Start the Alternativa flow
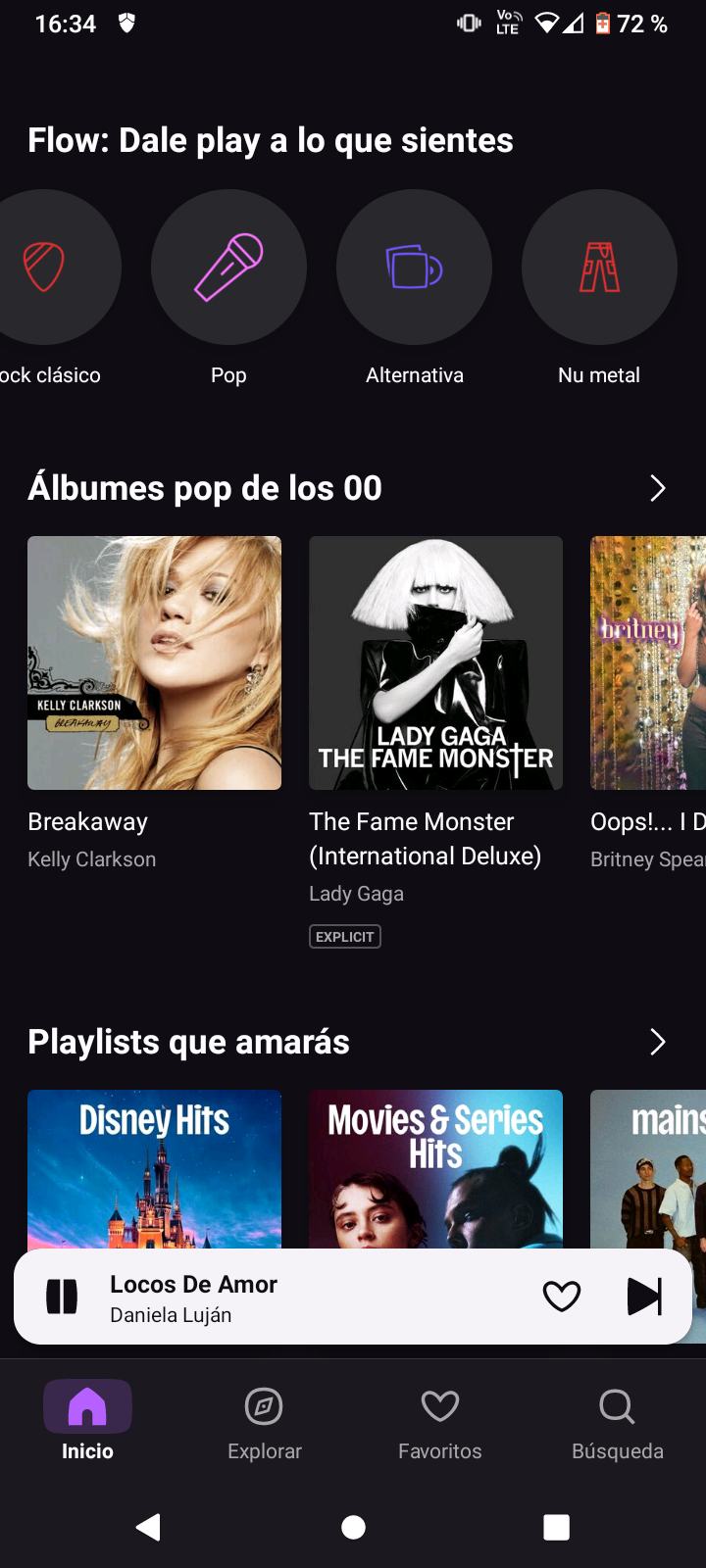The width and height of the screenshot is (706, 1568). point(414,267)
